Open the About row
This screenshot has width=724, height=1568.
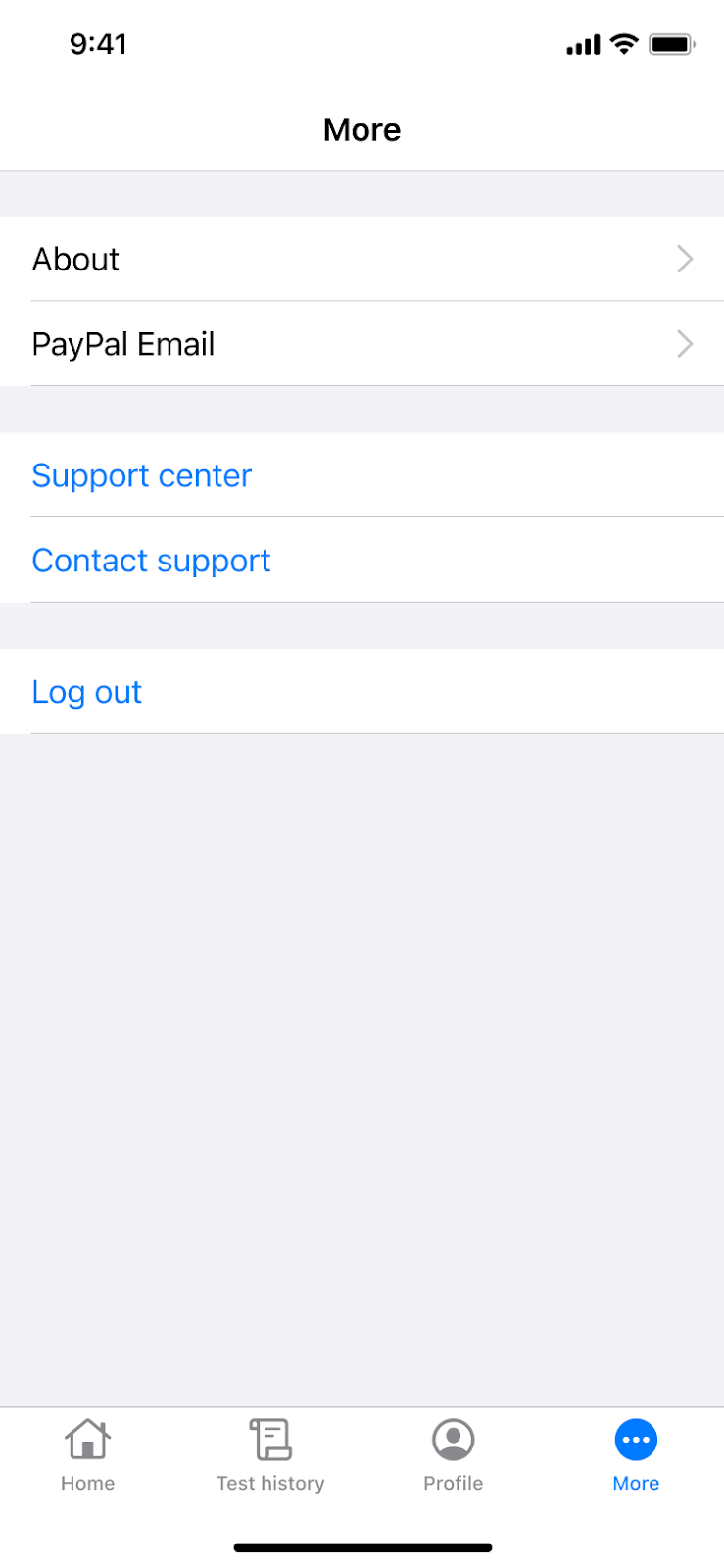pyautogui.click(x=362, y=259)
